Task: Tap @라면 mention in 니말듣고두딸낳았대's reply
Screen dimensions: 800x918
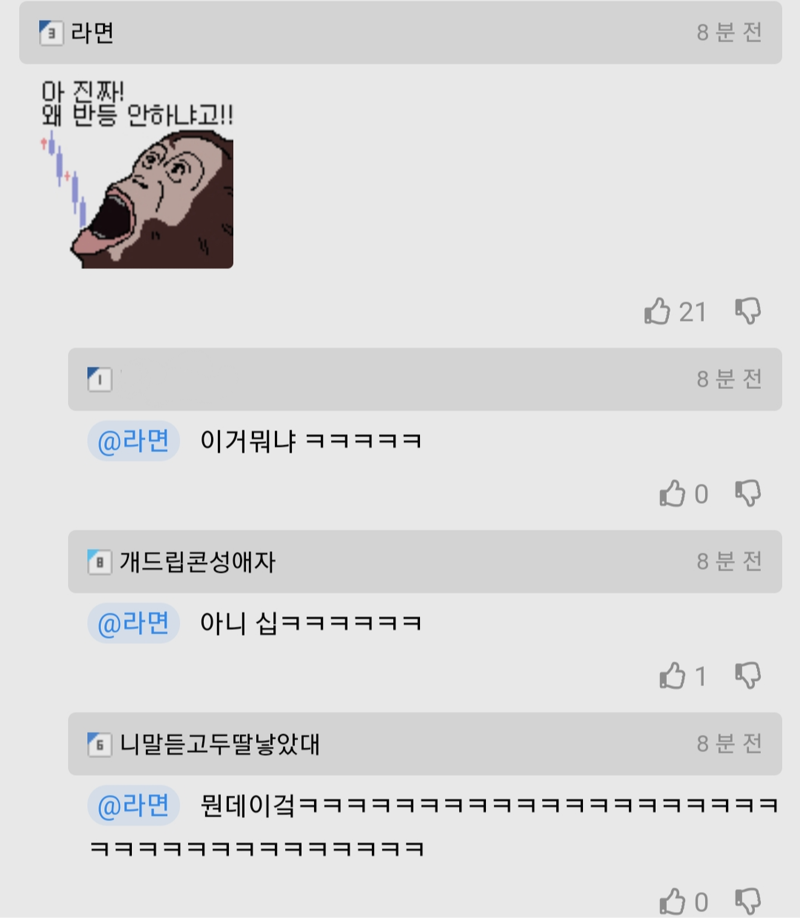Action: [133, 806]
